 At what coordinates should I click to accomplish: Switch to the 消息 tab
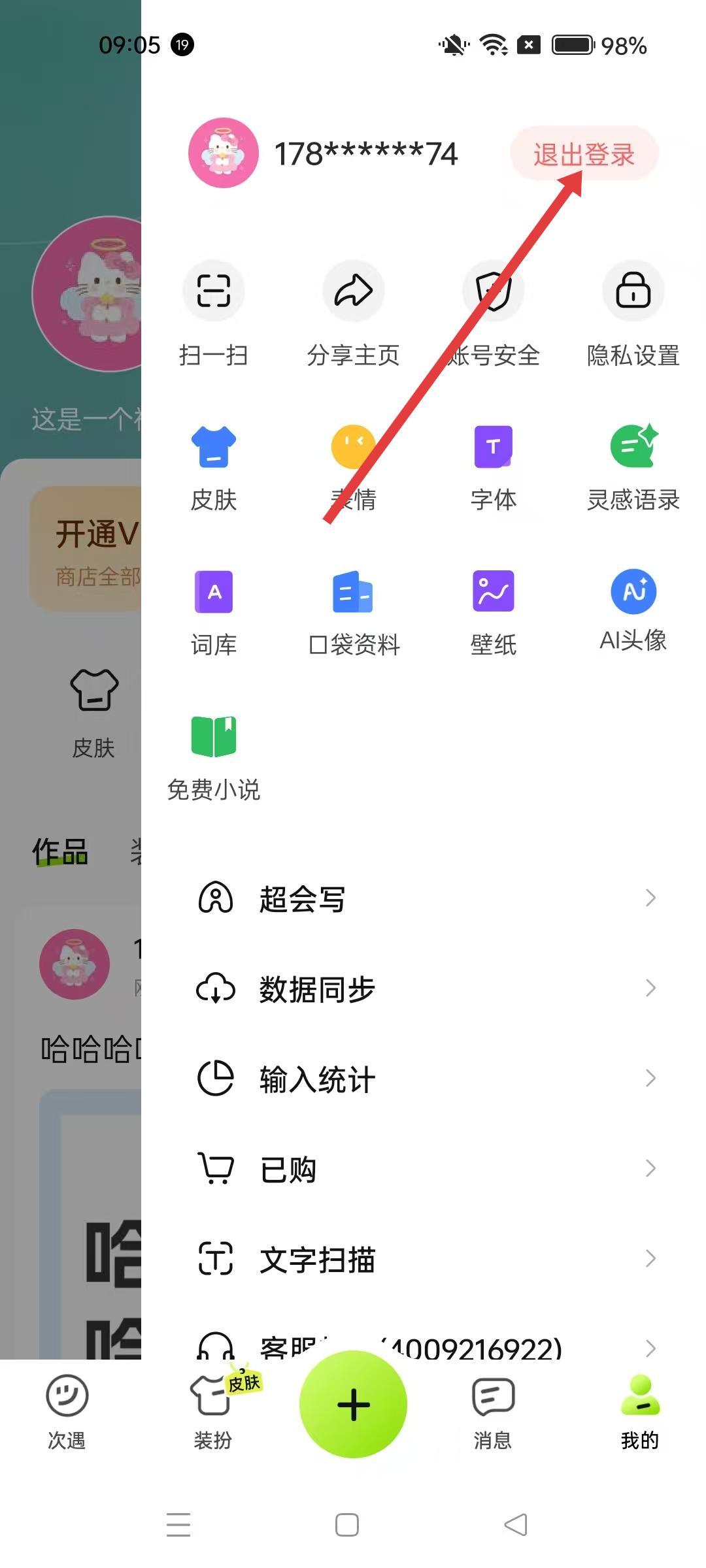click(492, 1411)
